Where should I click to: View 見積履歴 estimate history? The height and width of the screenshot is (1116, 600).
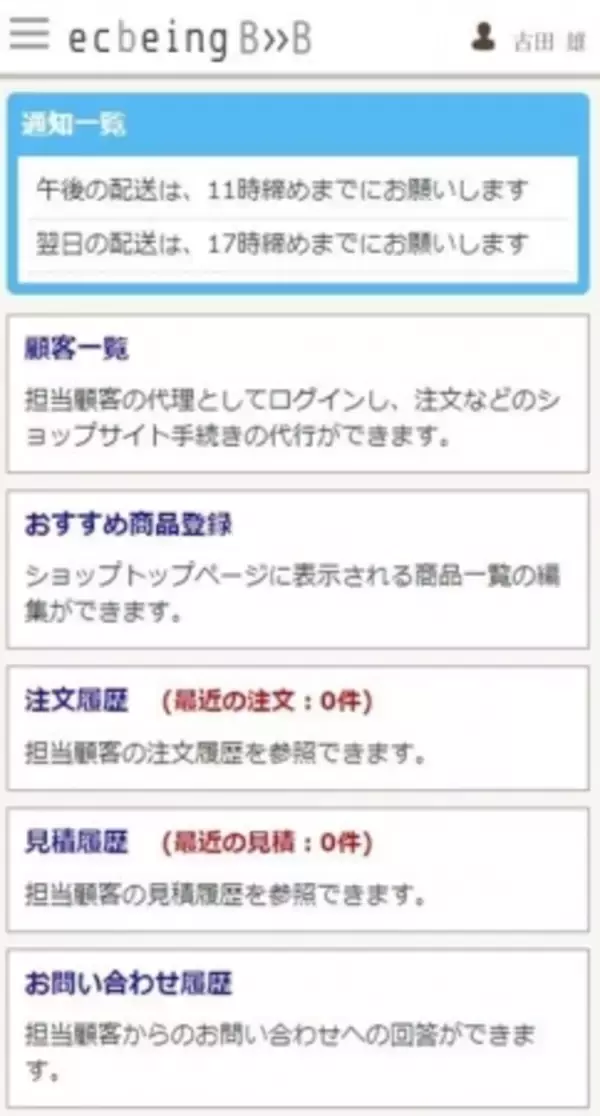pos(298,869)
